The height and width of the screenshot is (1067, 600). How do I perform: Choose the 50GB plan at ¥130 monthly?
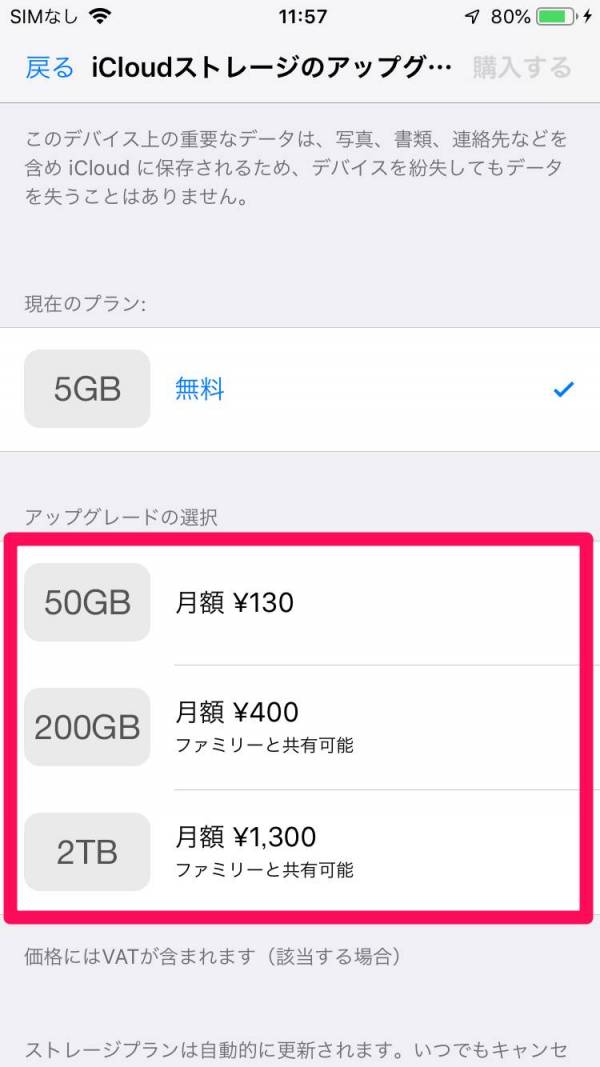tap(300, 603)
